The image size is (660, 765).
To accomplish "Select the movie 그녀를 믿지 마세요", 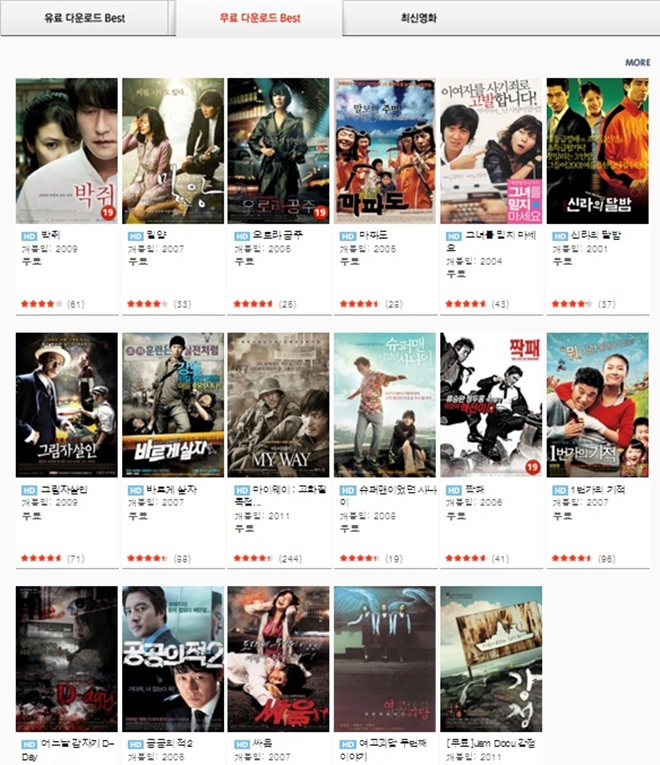I will pos(491,150).
